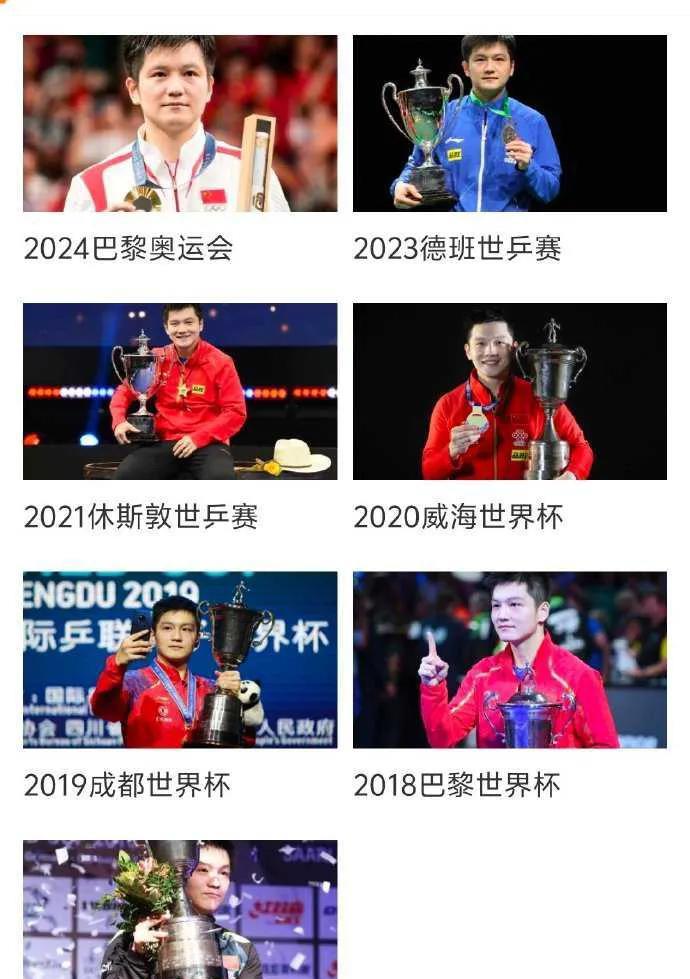
Task: Tap the 2019成都世界杯 photo card
Action: (x=180, y=659)
